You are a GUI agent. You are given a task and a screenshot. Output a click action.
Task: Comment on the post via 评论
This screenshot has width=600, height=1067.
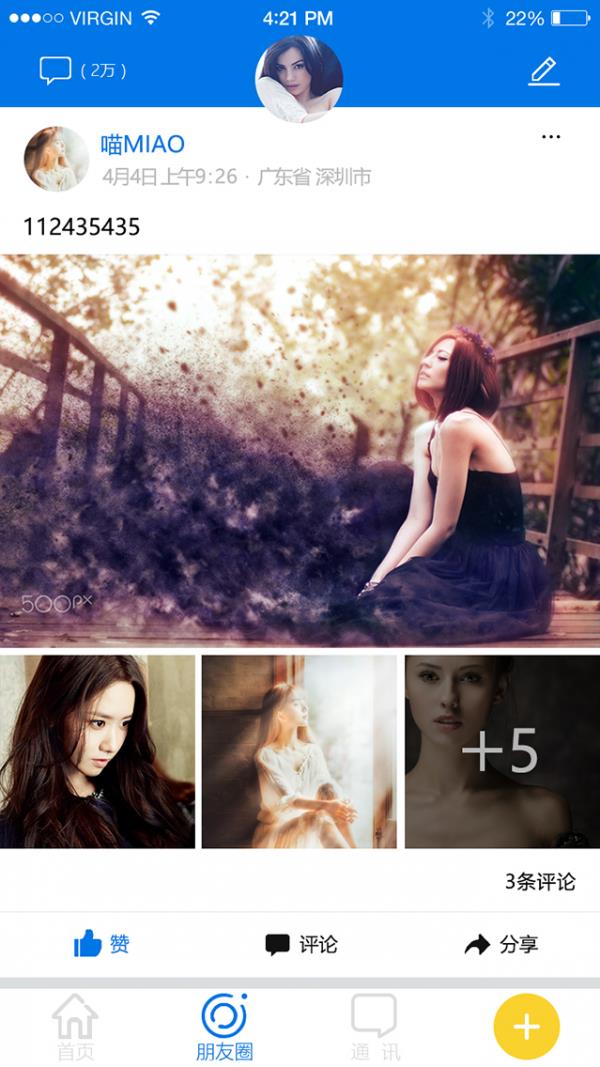301,944
